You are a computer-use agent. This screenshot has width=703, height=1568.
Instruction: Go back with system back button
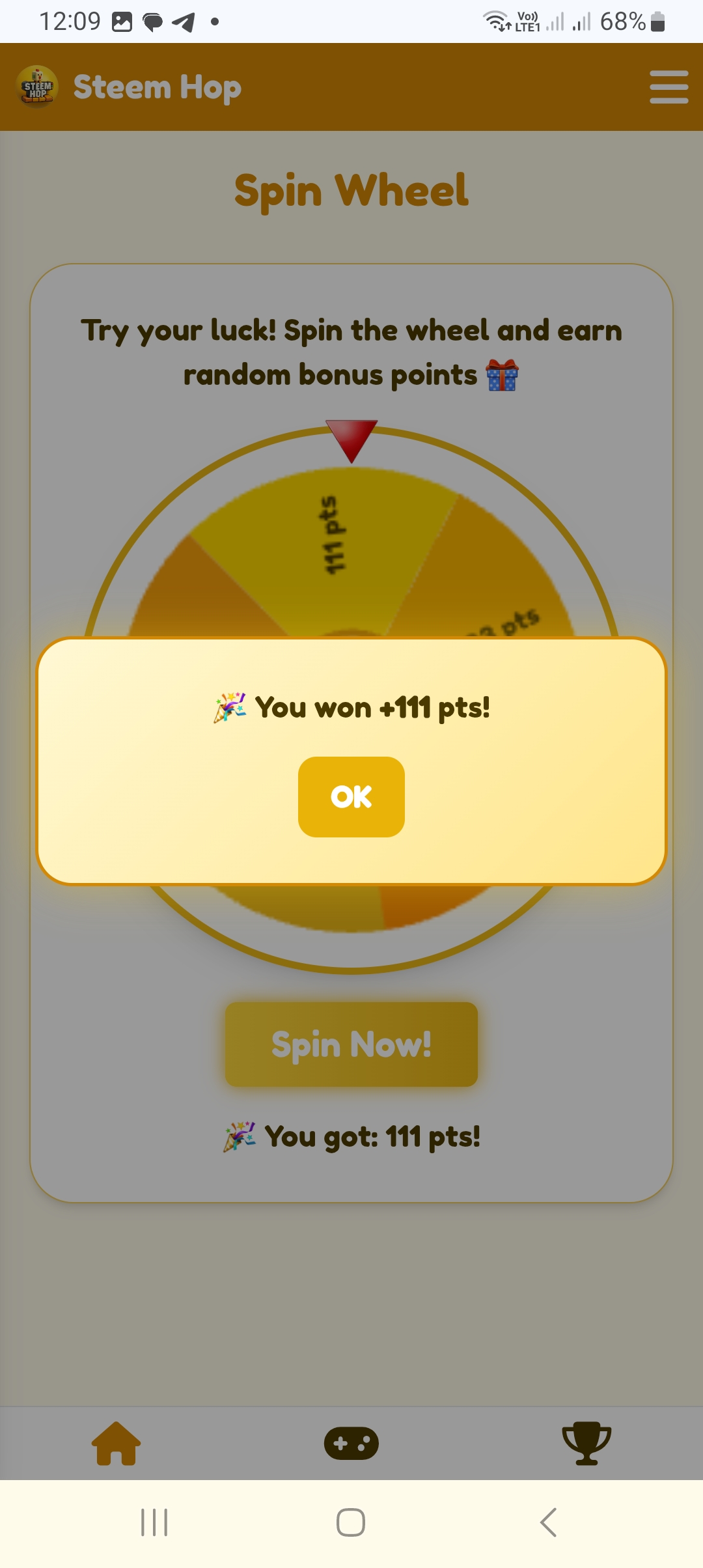548,1522
